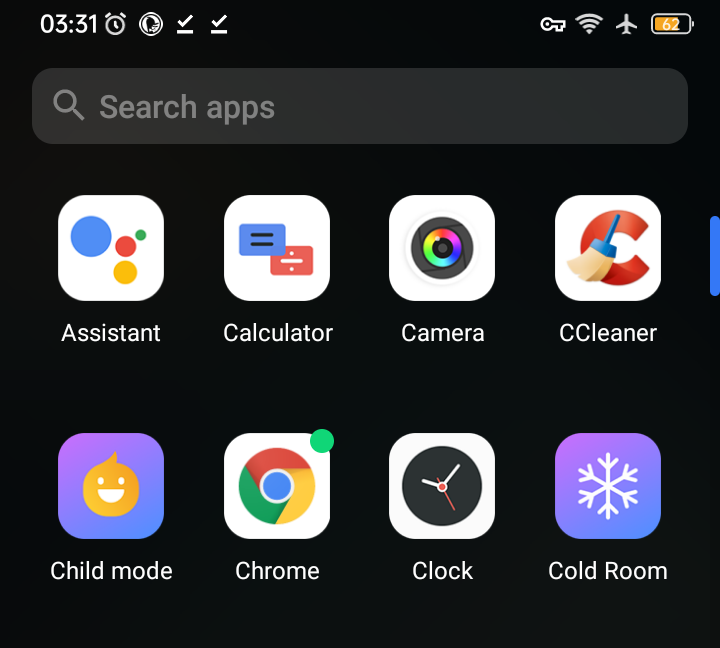Launch the Calculator app
The height and width of the screenshot is (648, 720).
[x=277, y=248]
